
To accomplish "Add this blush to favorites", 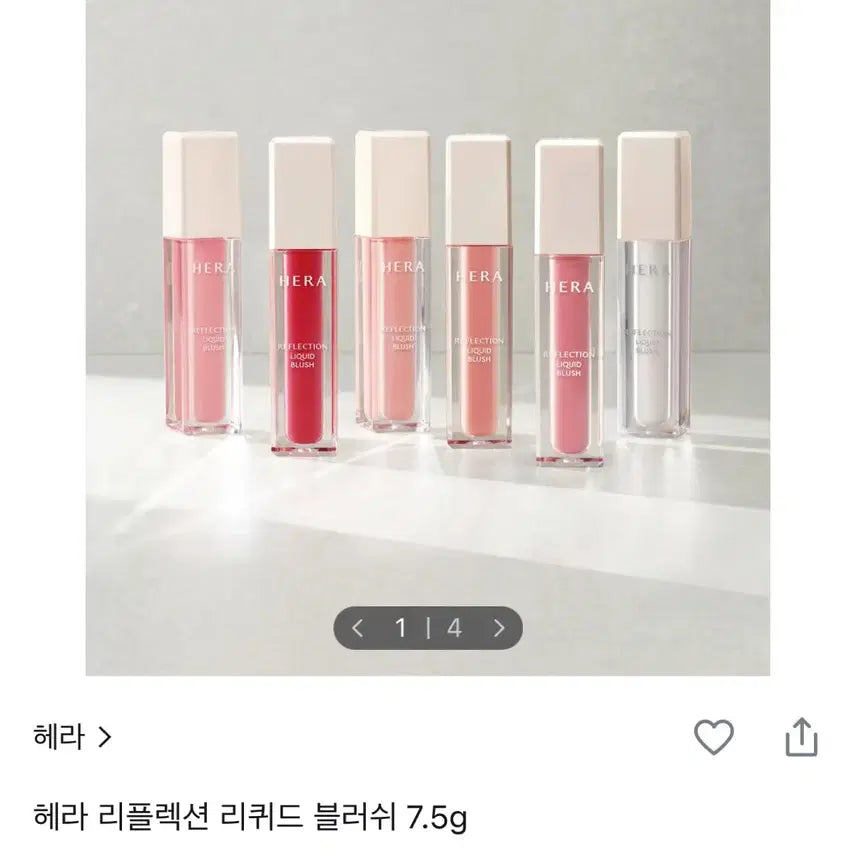I will [x=714, y=738].
